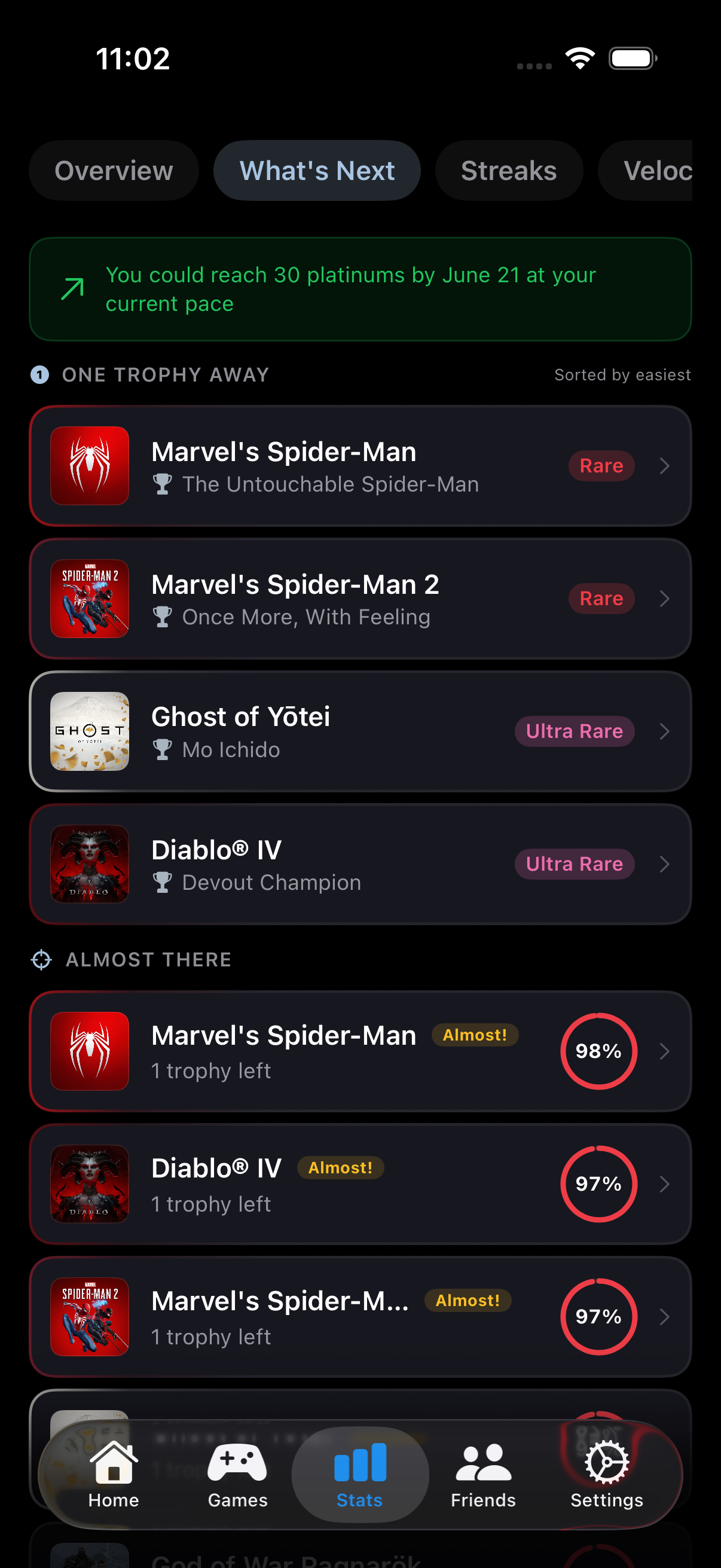Select the What's Next tab
Viewport: 721px width, 1568px height.
click(316, 170)
